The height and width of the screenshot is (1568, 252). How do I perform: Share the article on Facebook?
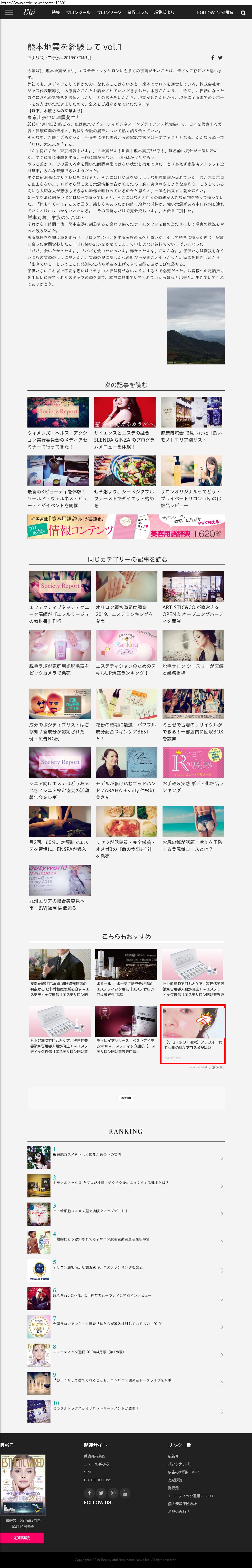point(213,58)
